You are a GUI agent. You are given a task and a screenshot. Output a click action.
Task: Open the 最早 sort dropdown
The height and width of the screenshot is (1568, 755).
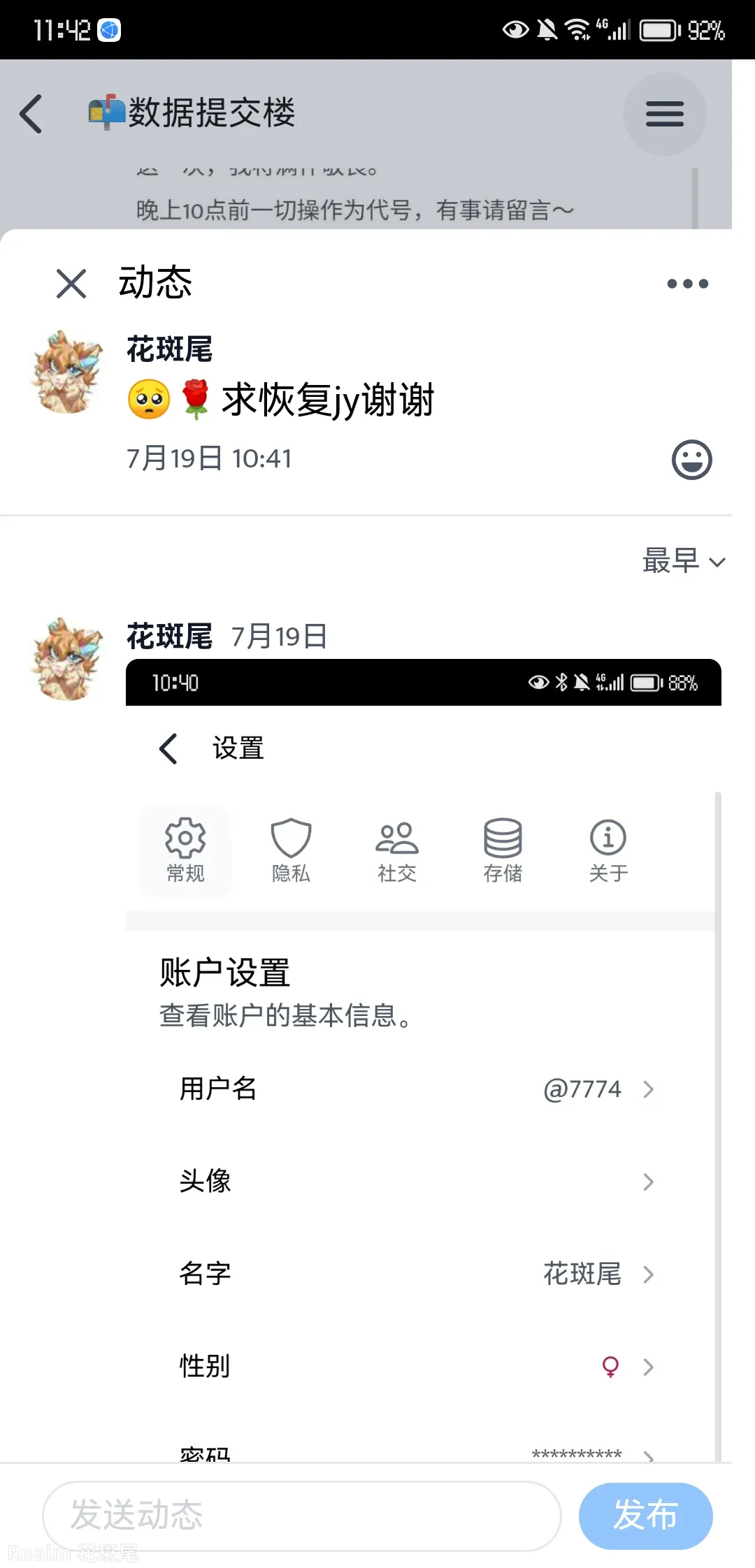683,561
